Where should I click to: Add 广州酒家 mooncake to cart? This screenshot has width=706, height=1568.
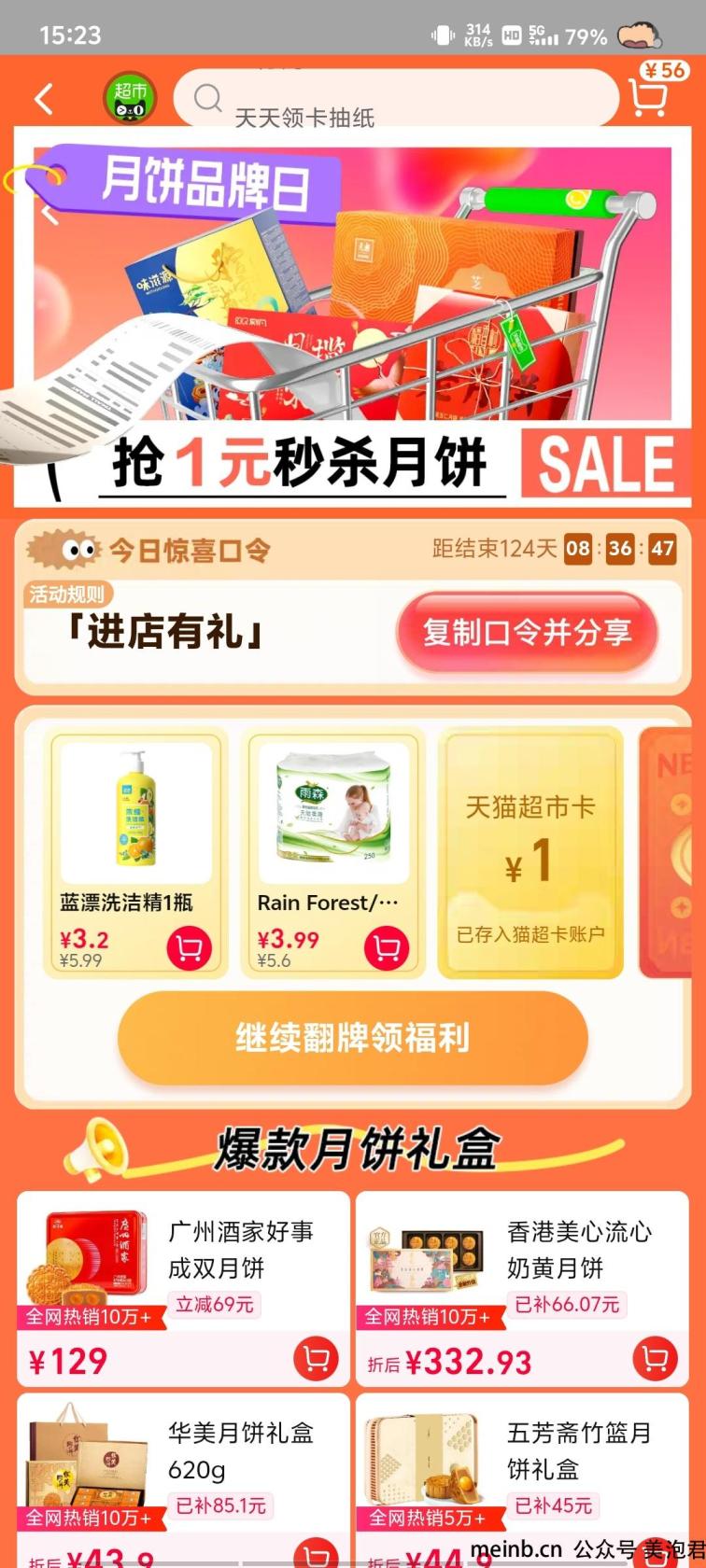click(x=317, y=1359)
